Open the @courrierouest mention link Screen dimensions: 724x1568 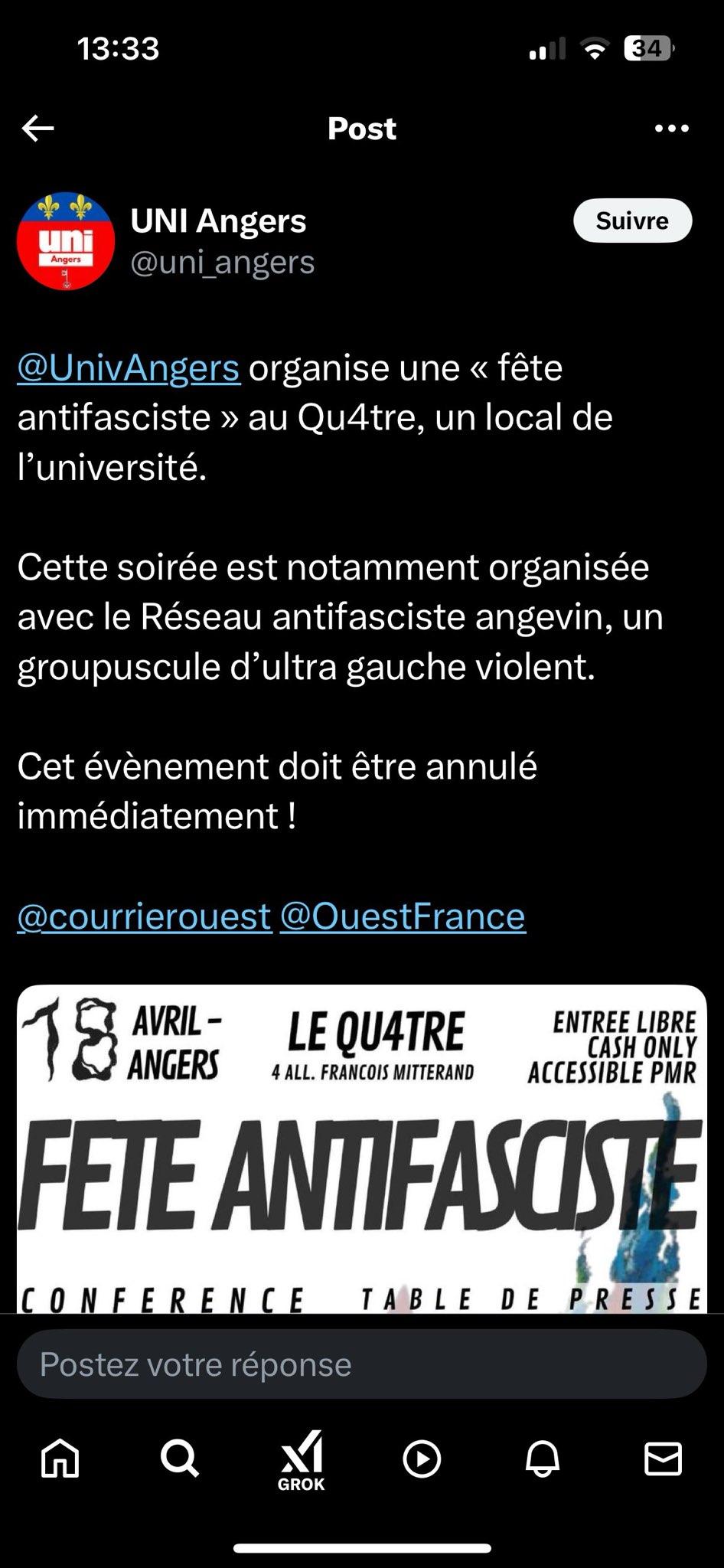[x=144, y=916]
